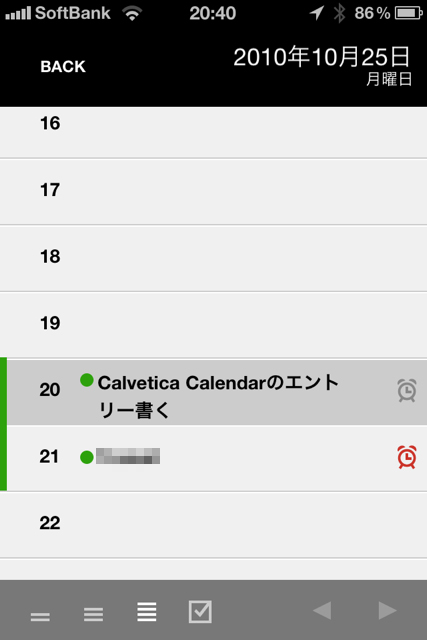Select the empty 19 o'clock slot
Image resolution: width=427 pixels, height=640 pixels.
(214, 325)
